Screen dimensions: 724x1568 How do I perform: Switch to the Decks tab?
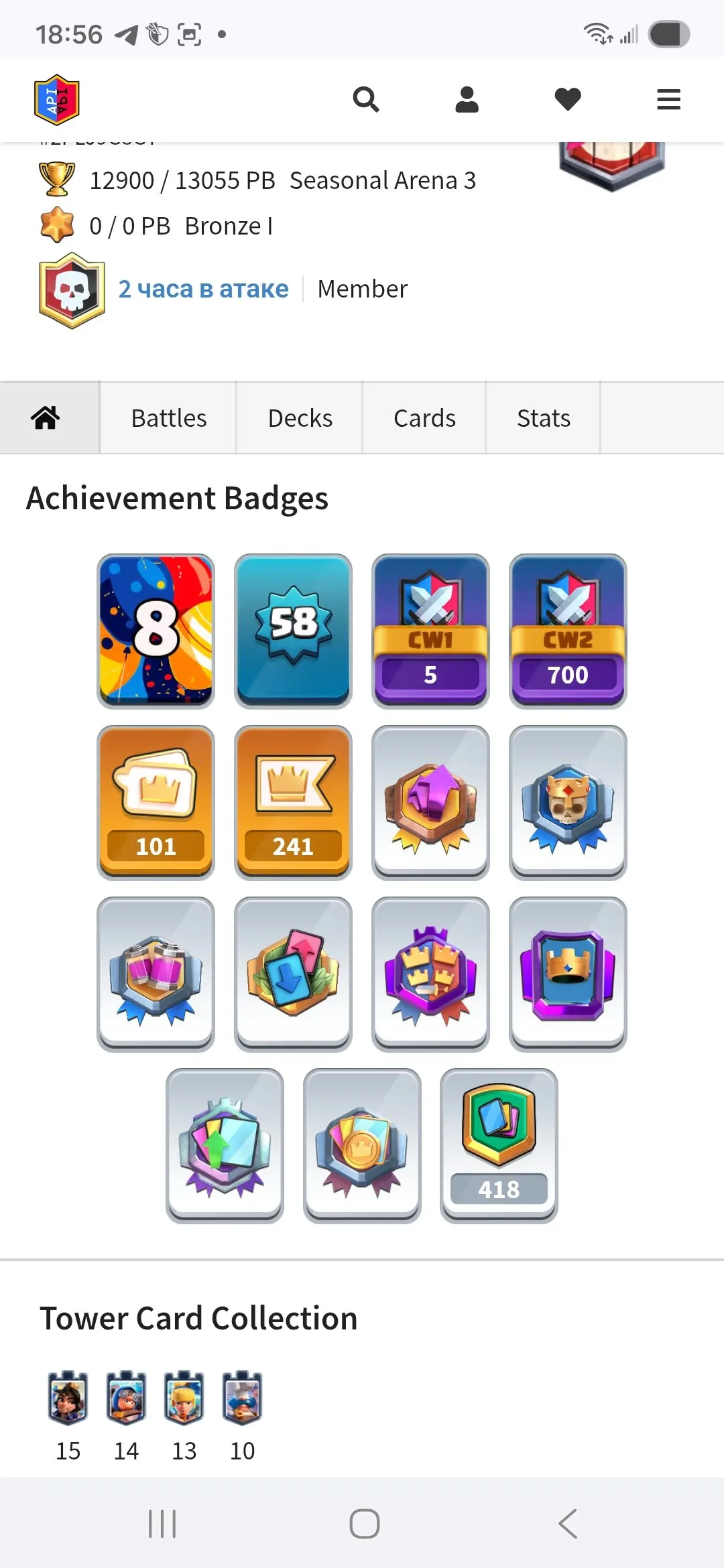tap(300, 417)
